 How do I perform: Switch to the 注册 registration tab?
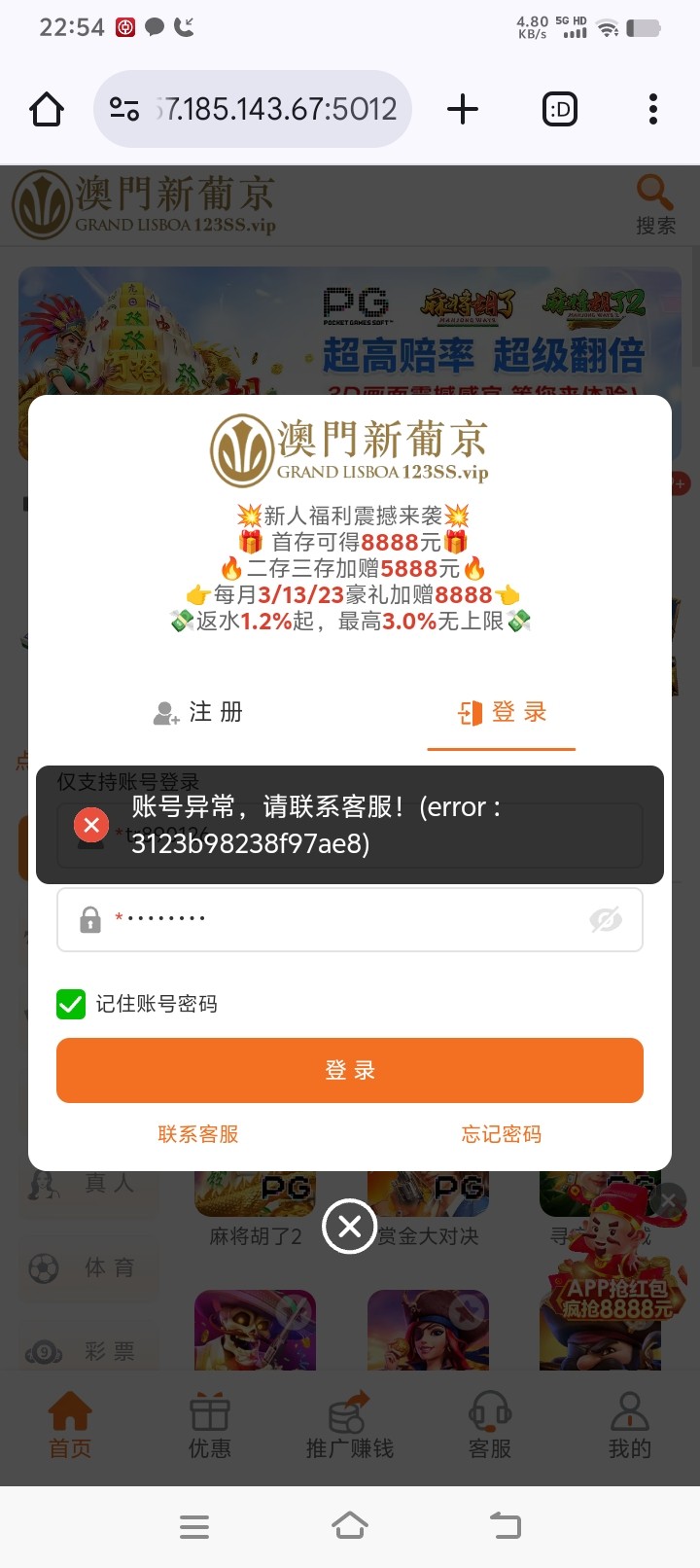198,713
